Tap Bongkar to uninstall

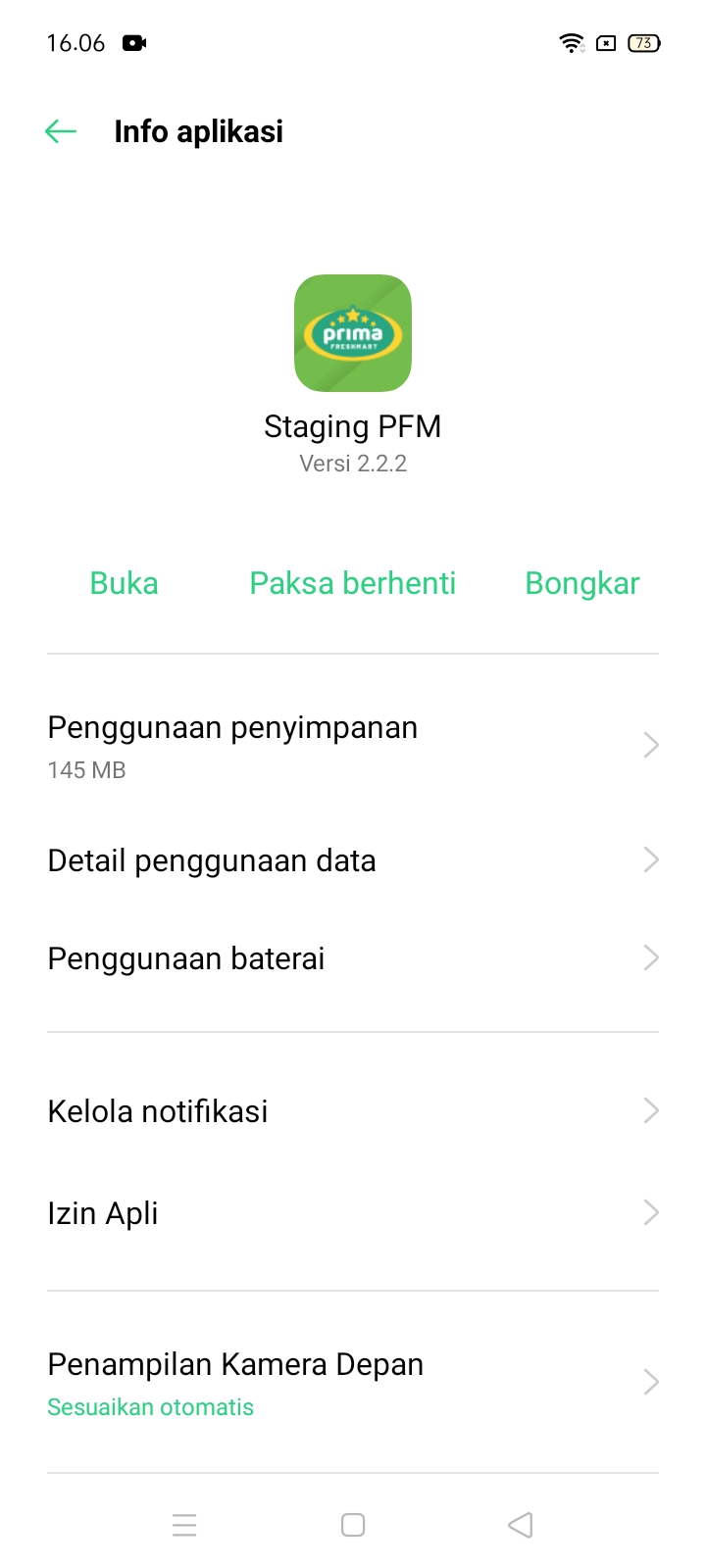[x=581, y=582]
